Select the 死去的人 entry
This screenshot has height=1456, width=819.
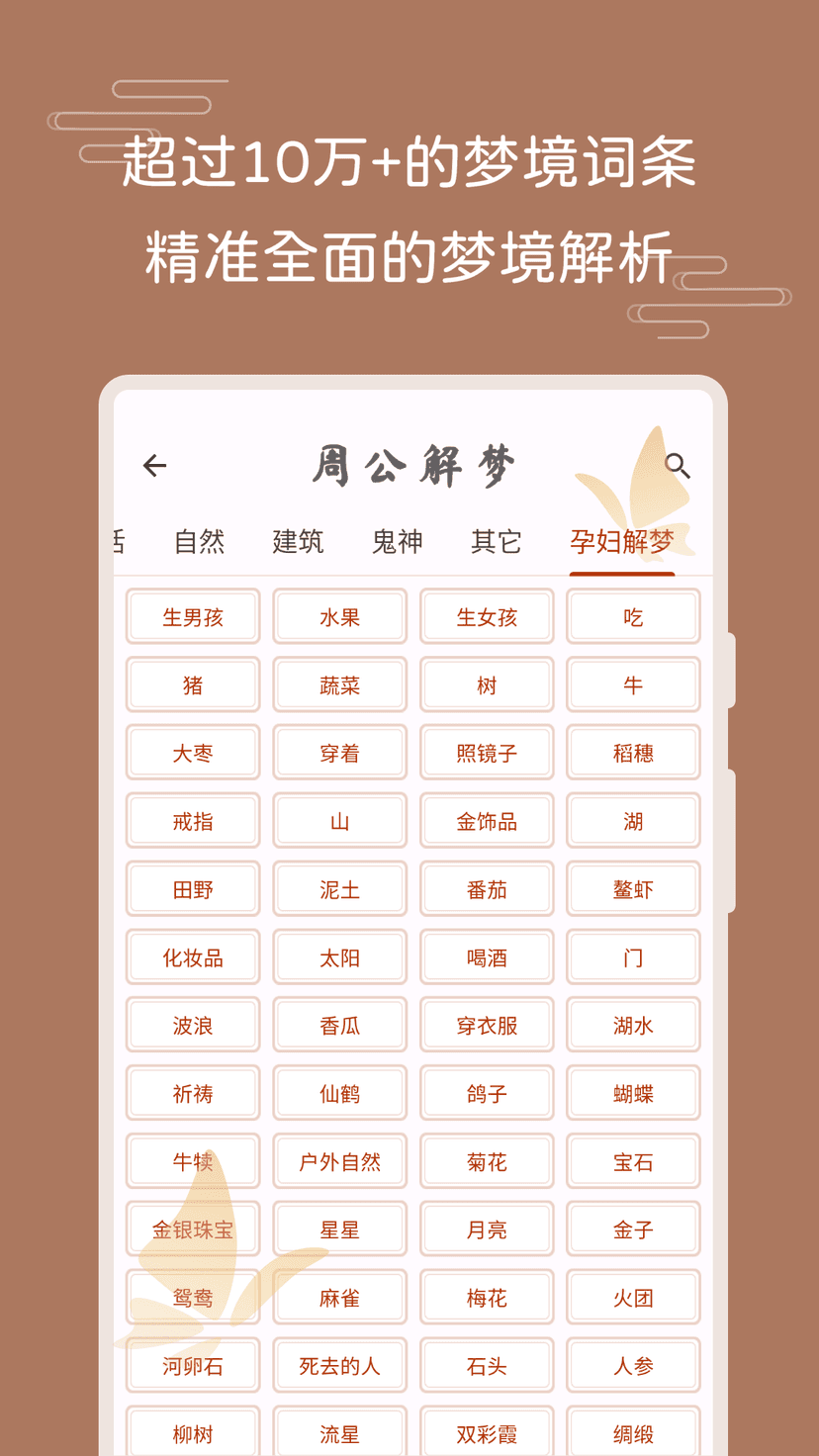(339, 1365)
